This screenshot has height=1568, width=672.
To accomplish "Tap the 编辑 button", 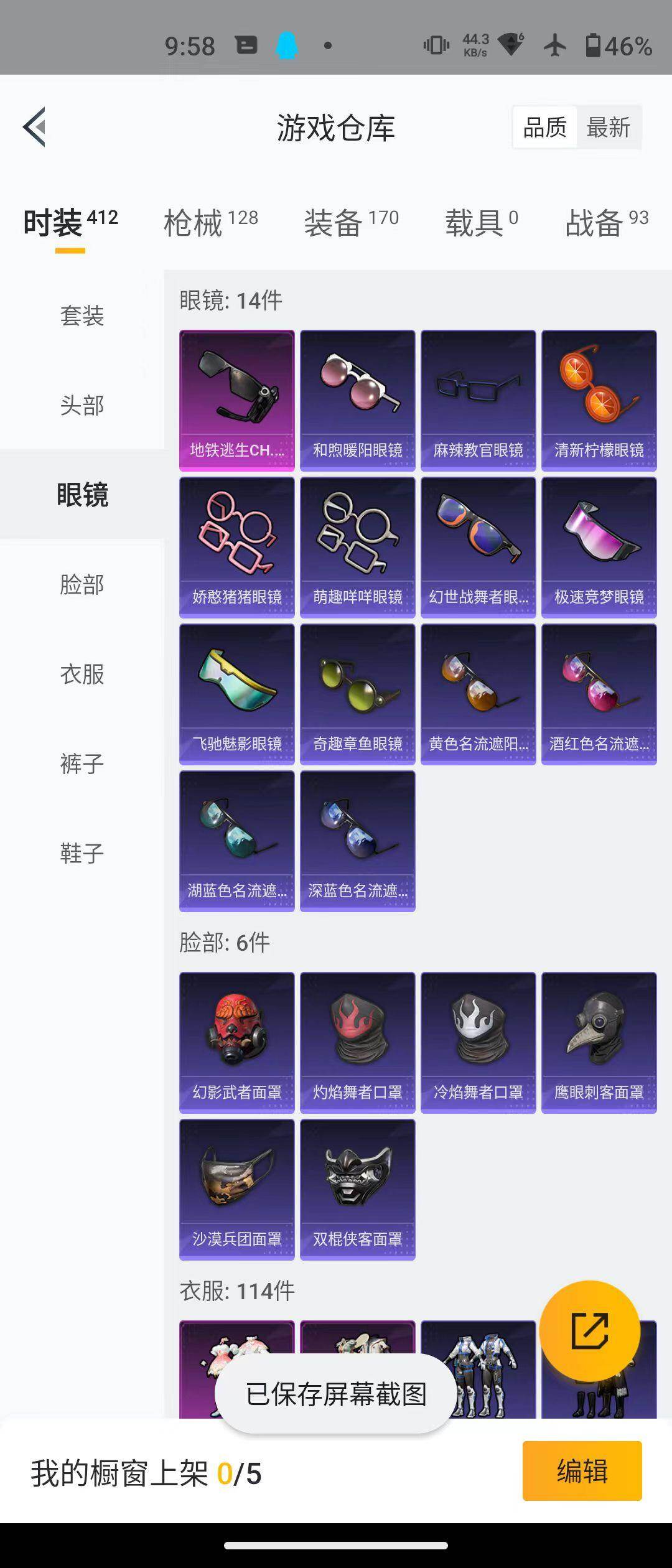I will coord(582,1471).
